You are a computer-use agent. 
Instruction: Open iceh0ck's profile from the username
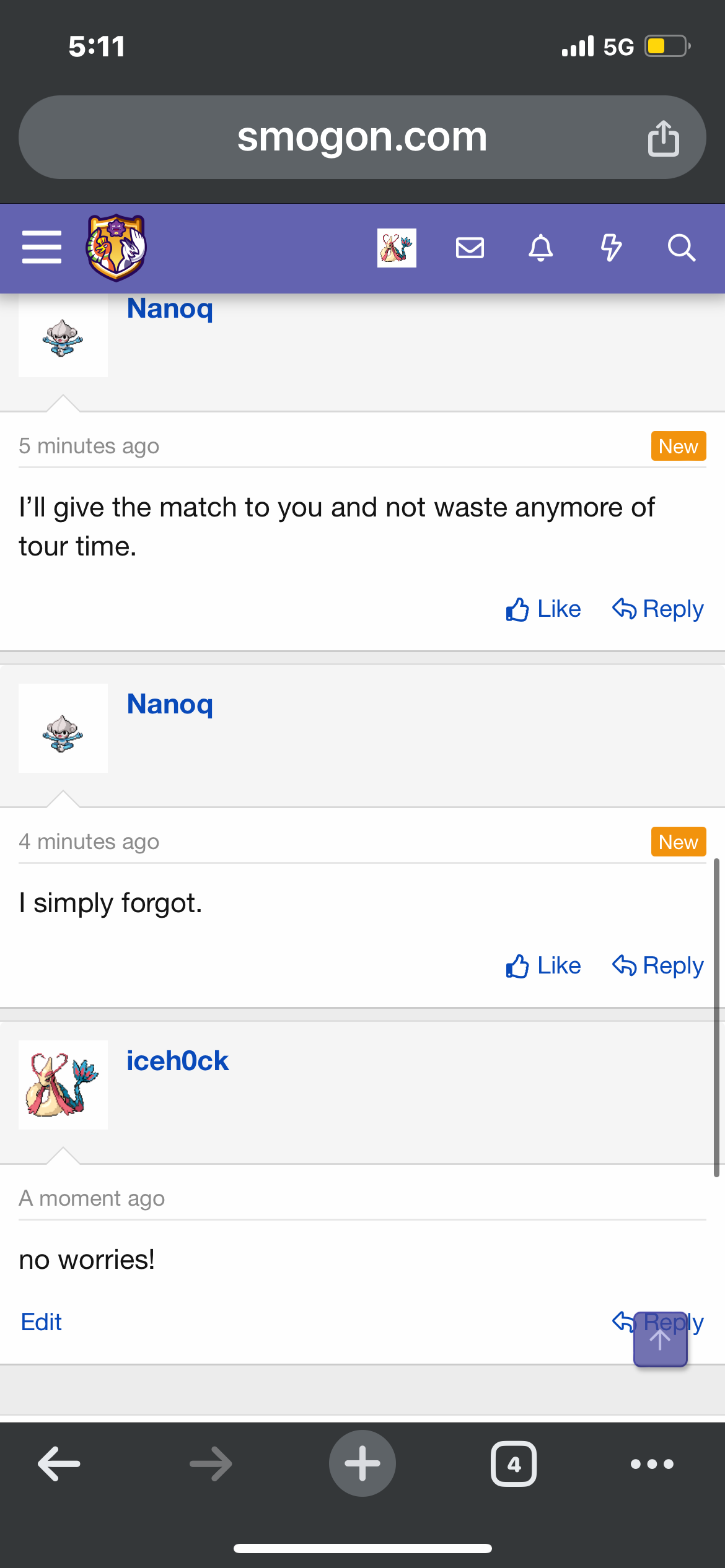pos(177,1061)
